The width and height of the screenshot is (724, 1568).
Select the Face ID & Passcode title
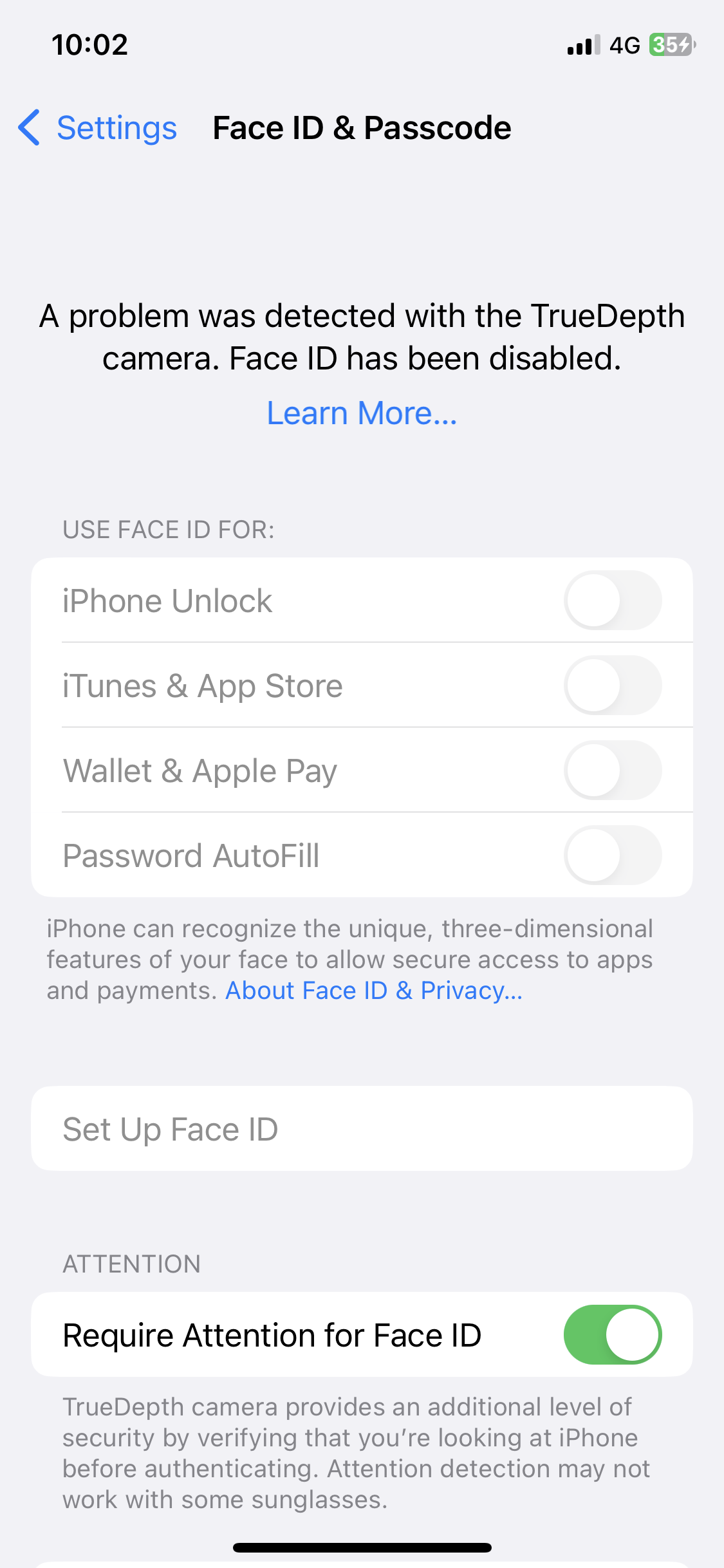(x=361, y=127)
